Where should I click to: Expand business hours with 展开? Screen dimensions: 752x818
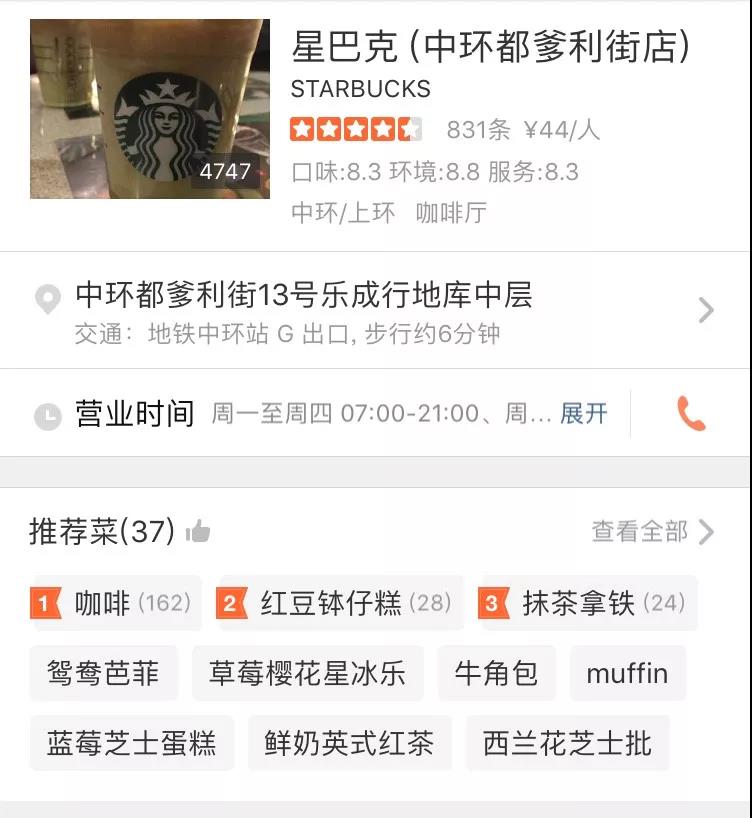[583, 413]
